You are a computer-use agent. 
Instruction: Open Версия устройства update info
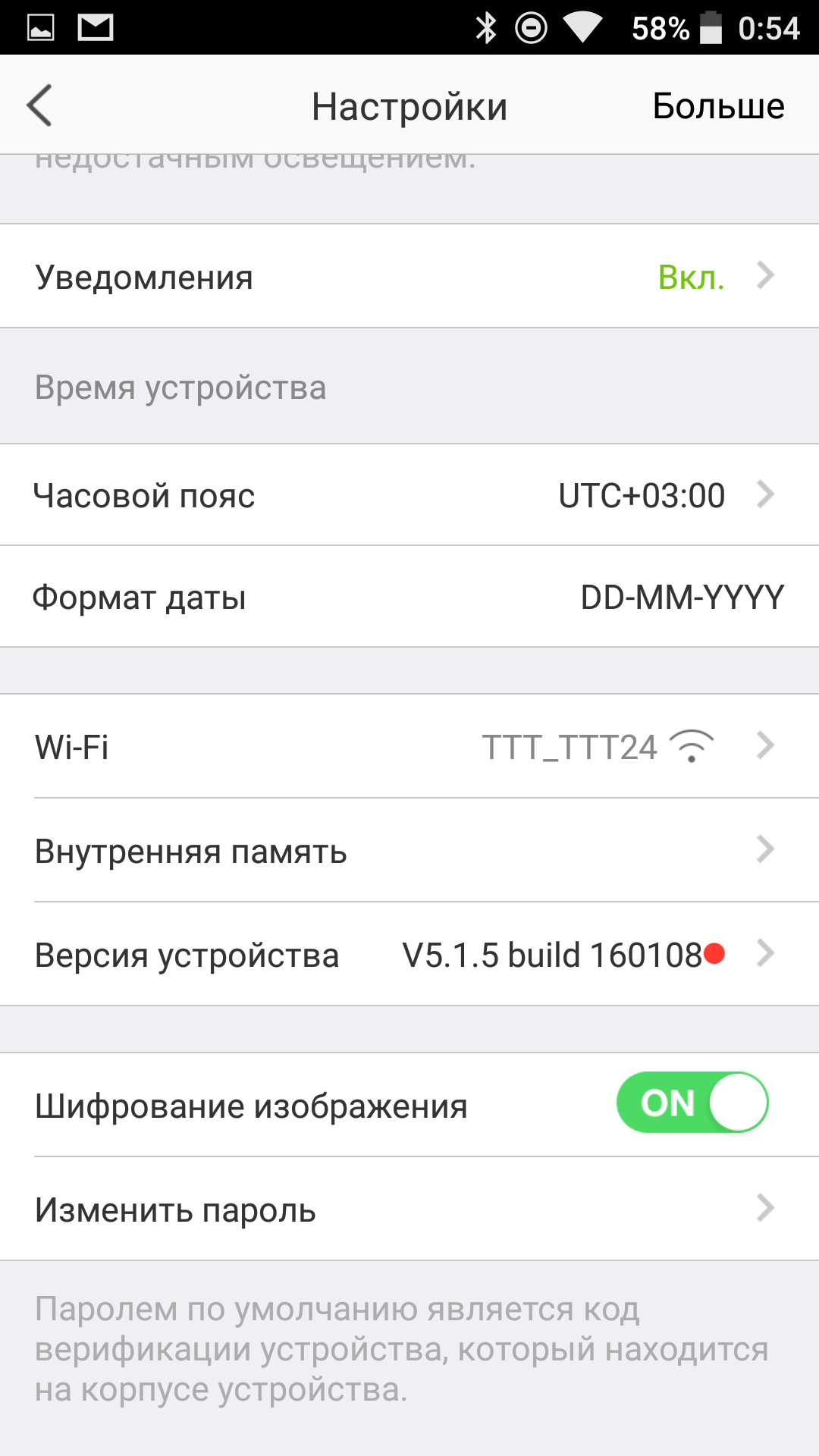409,954
